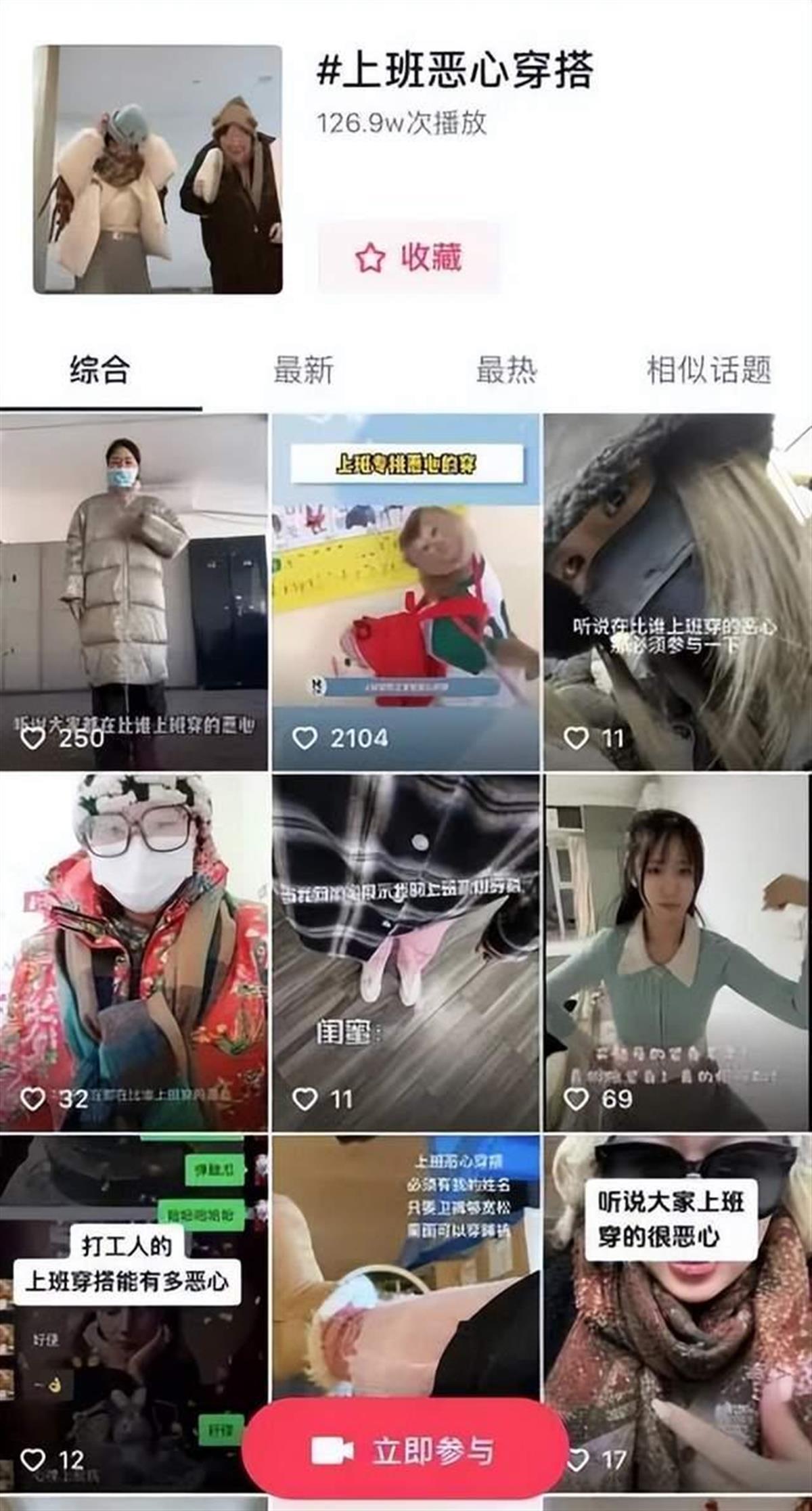Switch to the 最新 tab
812x1511 pixels.
(303, 370)
